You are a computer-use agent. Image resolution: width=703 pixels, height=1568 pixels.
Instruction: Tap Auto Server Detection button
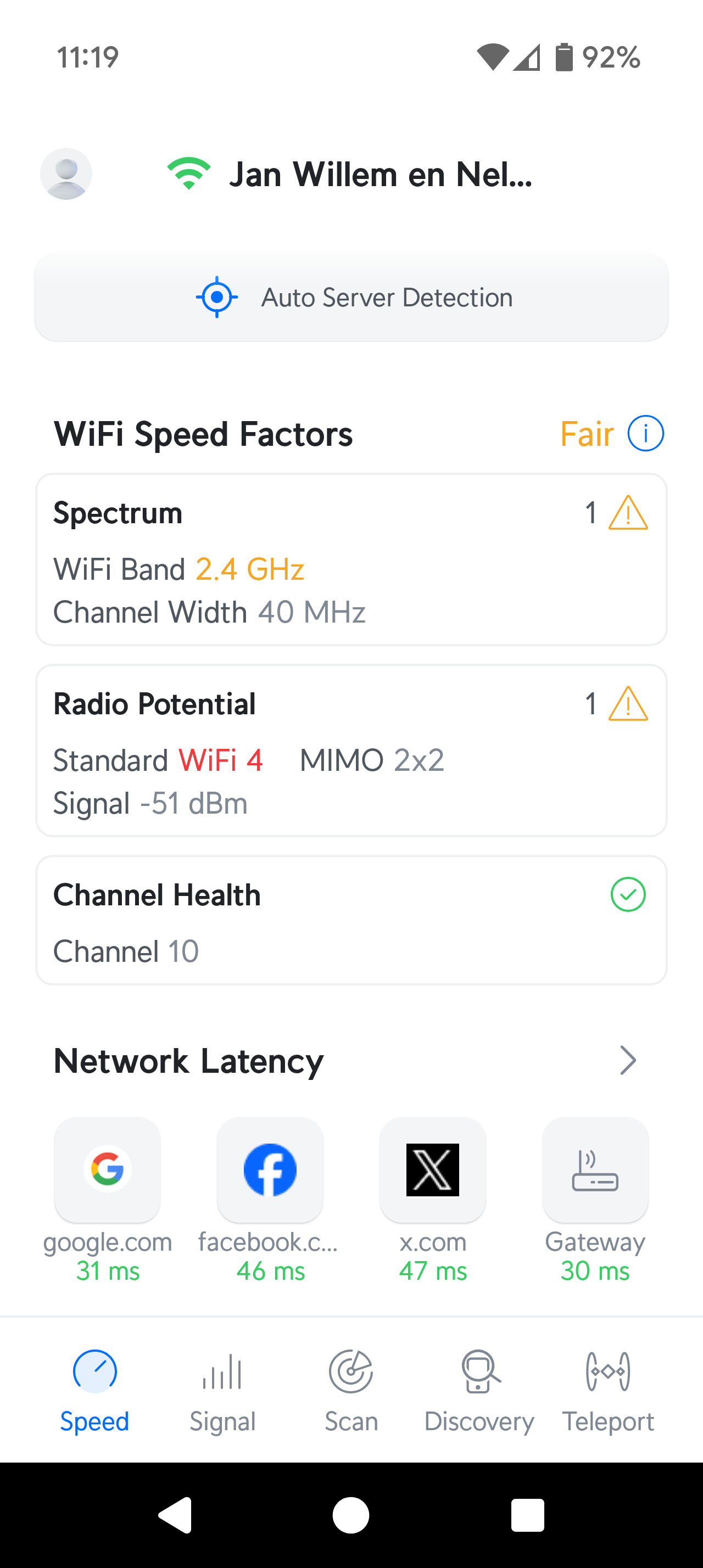coord(351,297)
